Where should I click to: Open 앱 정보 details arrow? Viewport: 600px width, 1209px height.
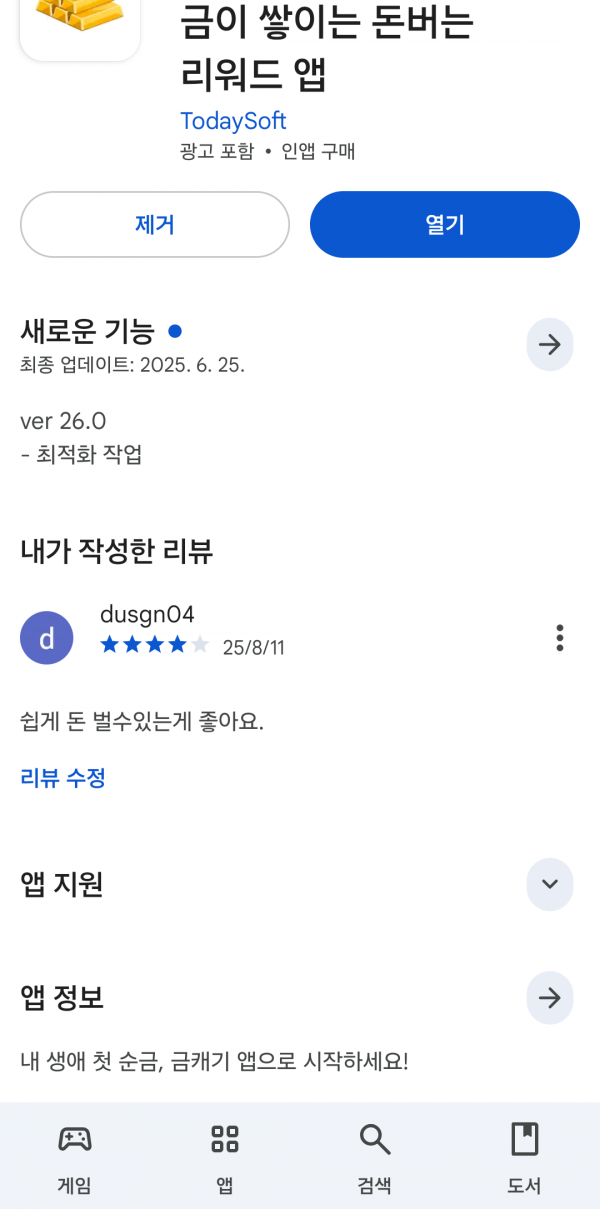(550, 998)
